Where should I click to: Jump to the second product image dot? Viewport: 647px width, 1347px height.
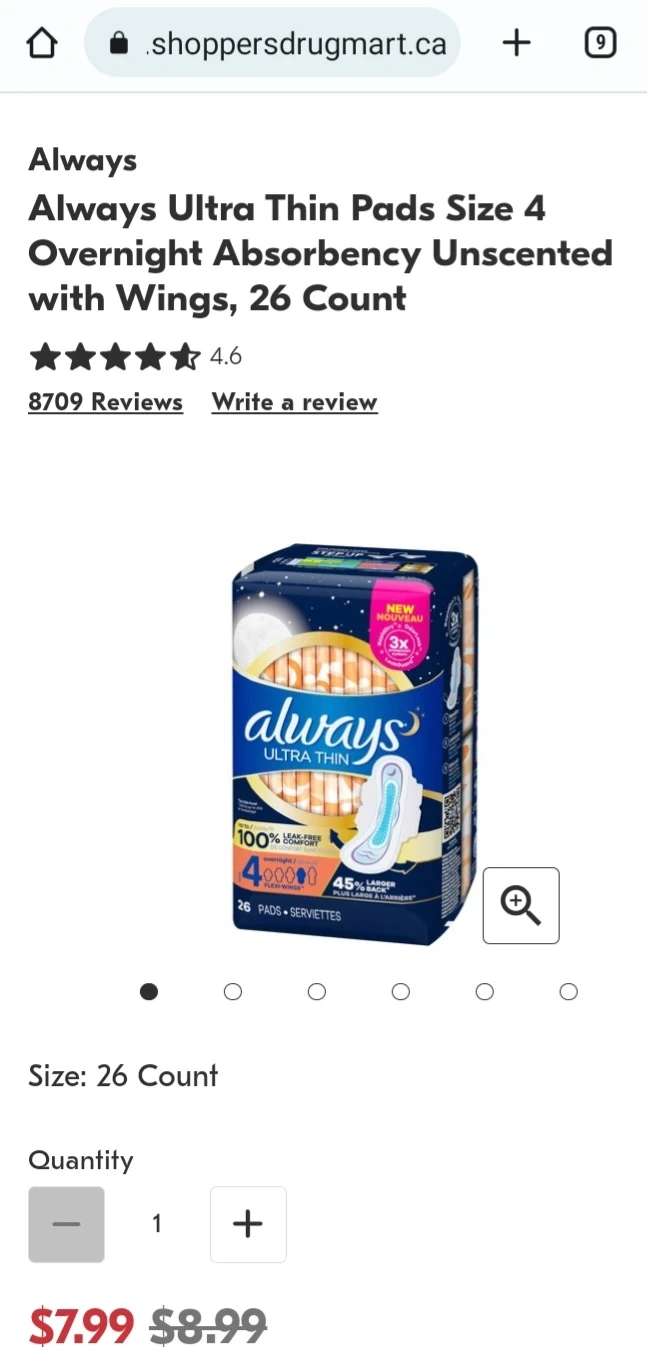tap(233, 992)
